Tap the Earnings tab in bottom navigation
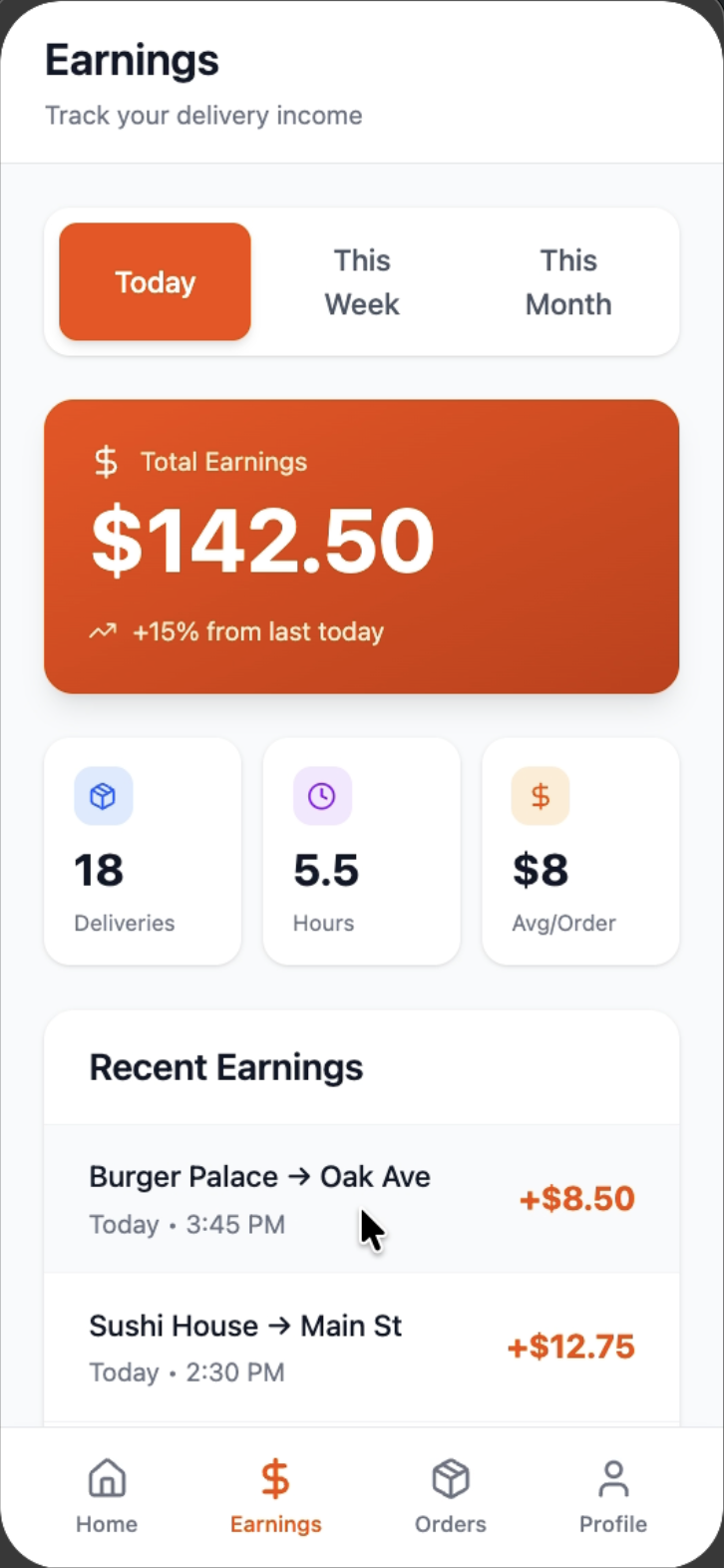Screen dimensions: 724x1568 pyautogui.click(x=276, y=1497)
